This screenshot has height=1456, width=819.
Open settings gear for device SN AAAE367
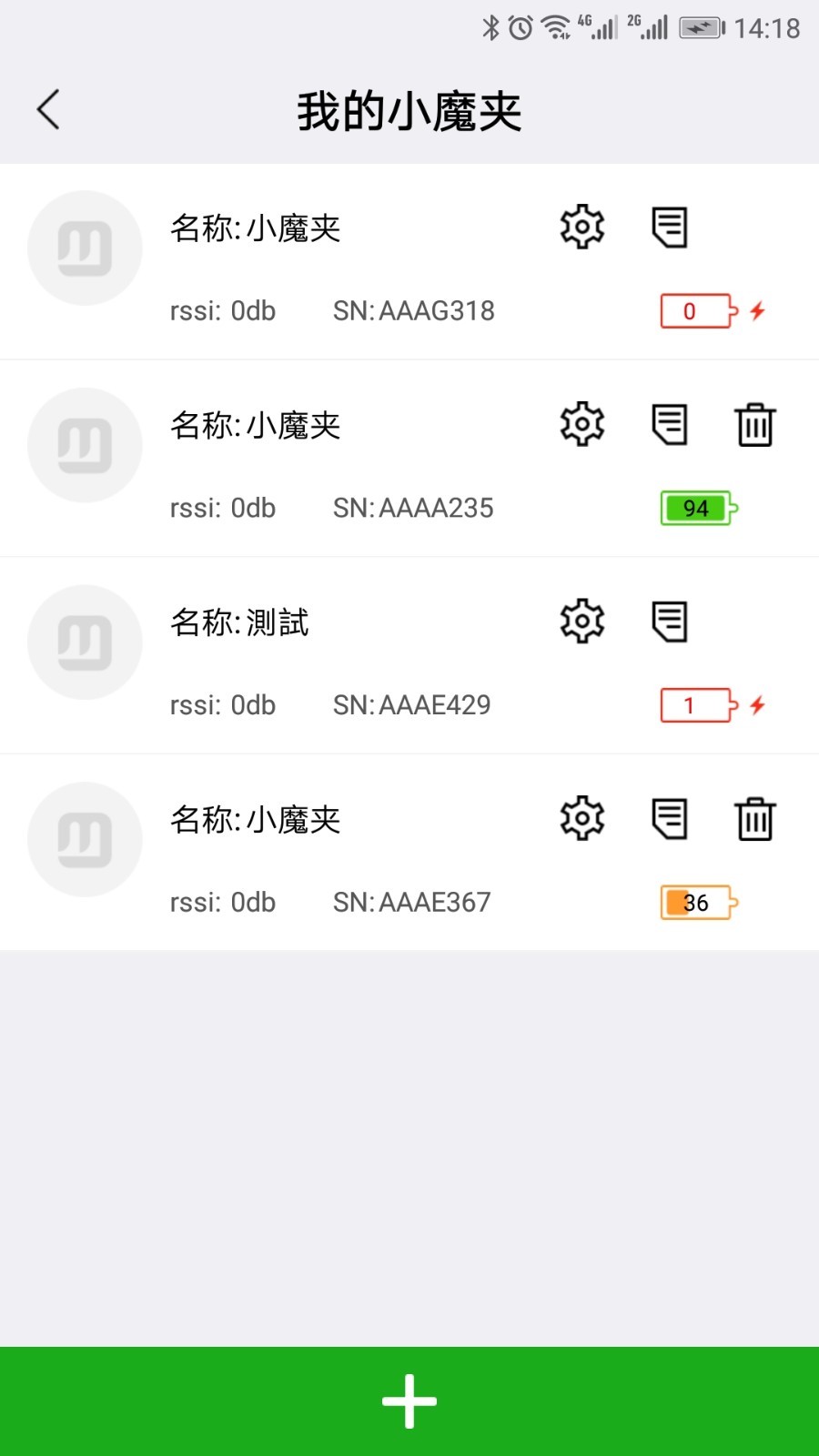[x=581, y=818]
